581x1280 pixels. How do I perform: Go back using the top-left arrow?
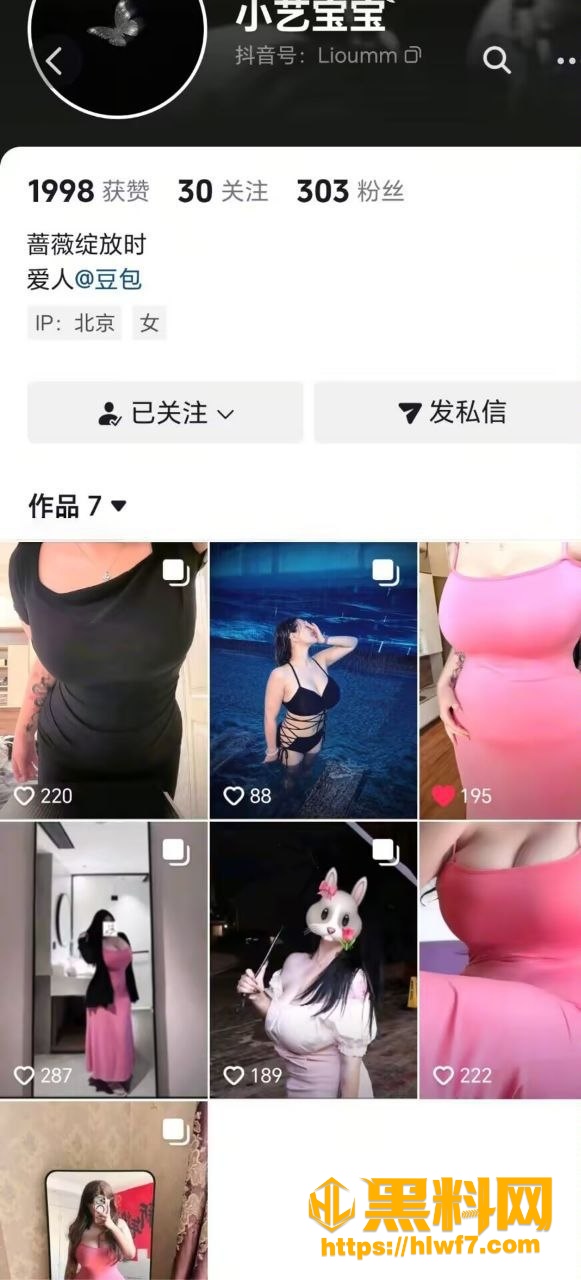click(55, 61)
